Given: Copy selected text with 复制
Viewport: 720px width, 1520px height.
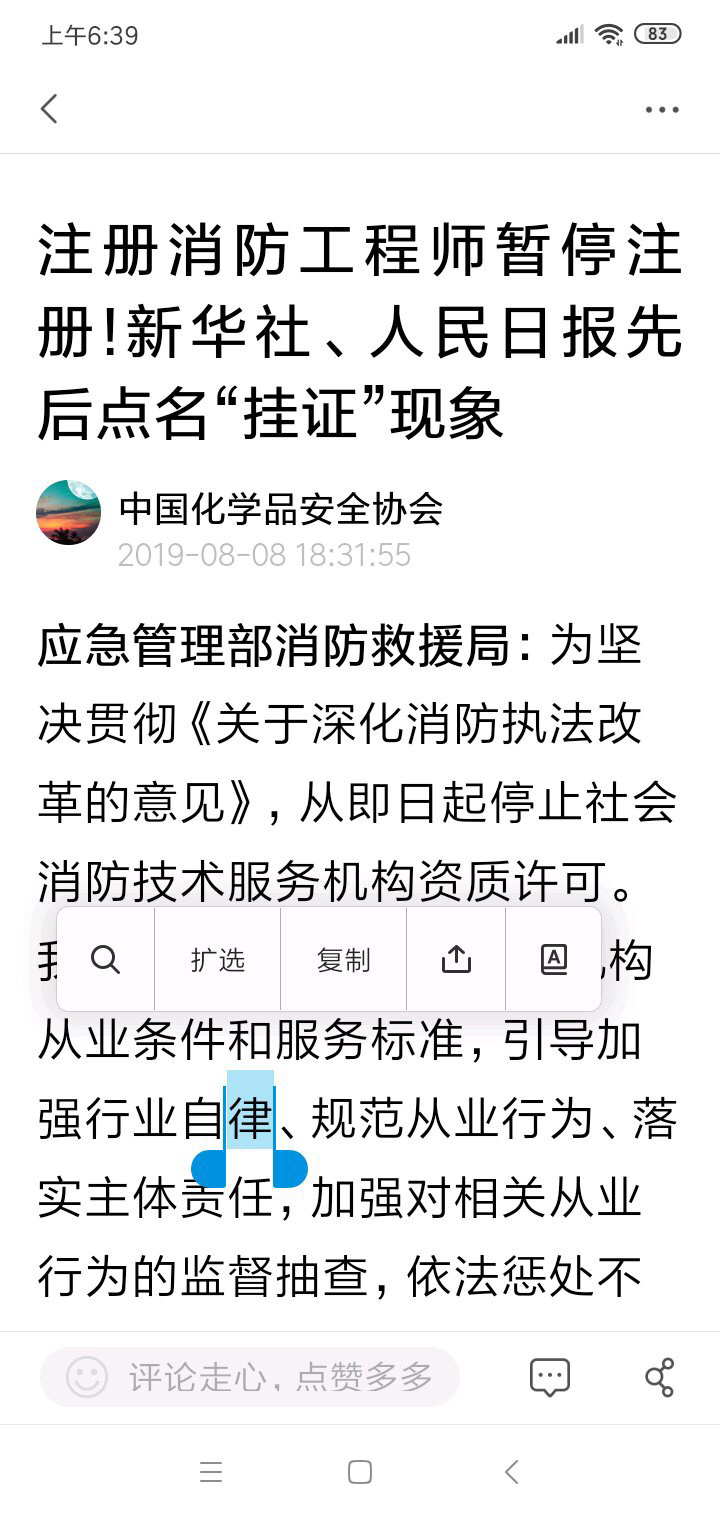Looking at the screenshot, I should pyautogui.click(x=343, y=960).
